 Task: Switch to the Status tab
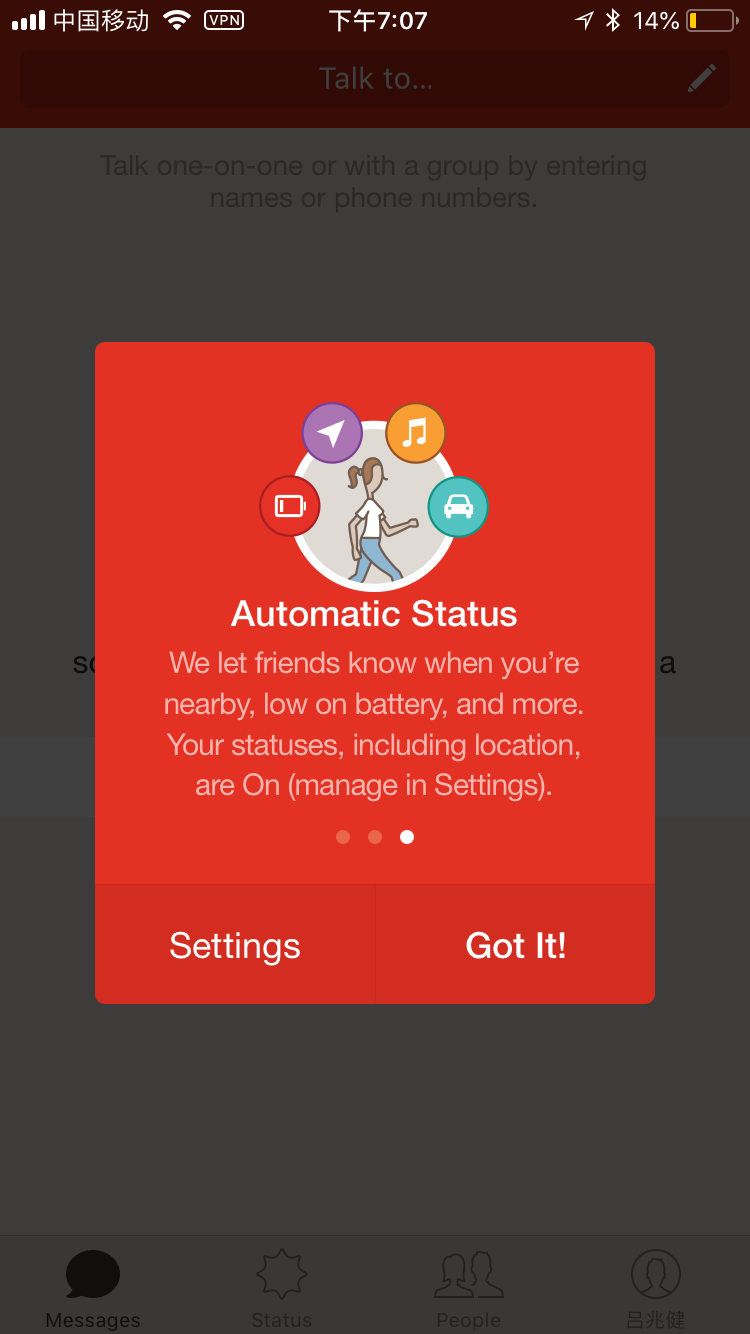pyautogui.click(x=281, y=1290)
